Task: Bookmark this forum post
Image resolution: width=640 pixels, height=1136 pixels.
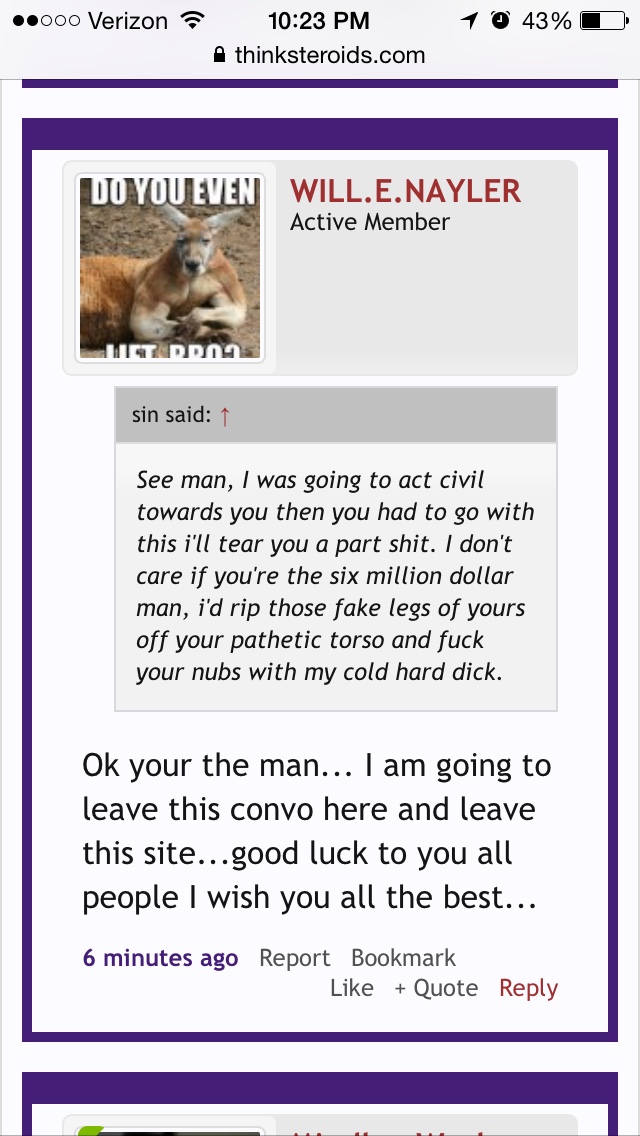Action: click(x=403, y=958)
